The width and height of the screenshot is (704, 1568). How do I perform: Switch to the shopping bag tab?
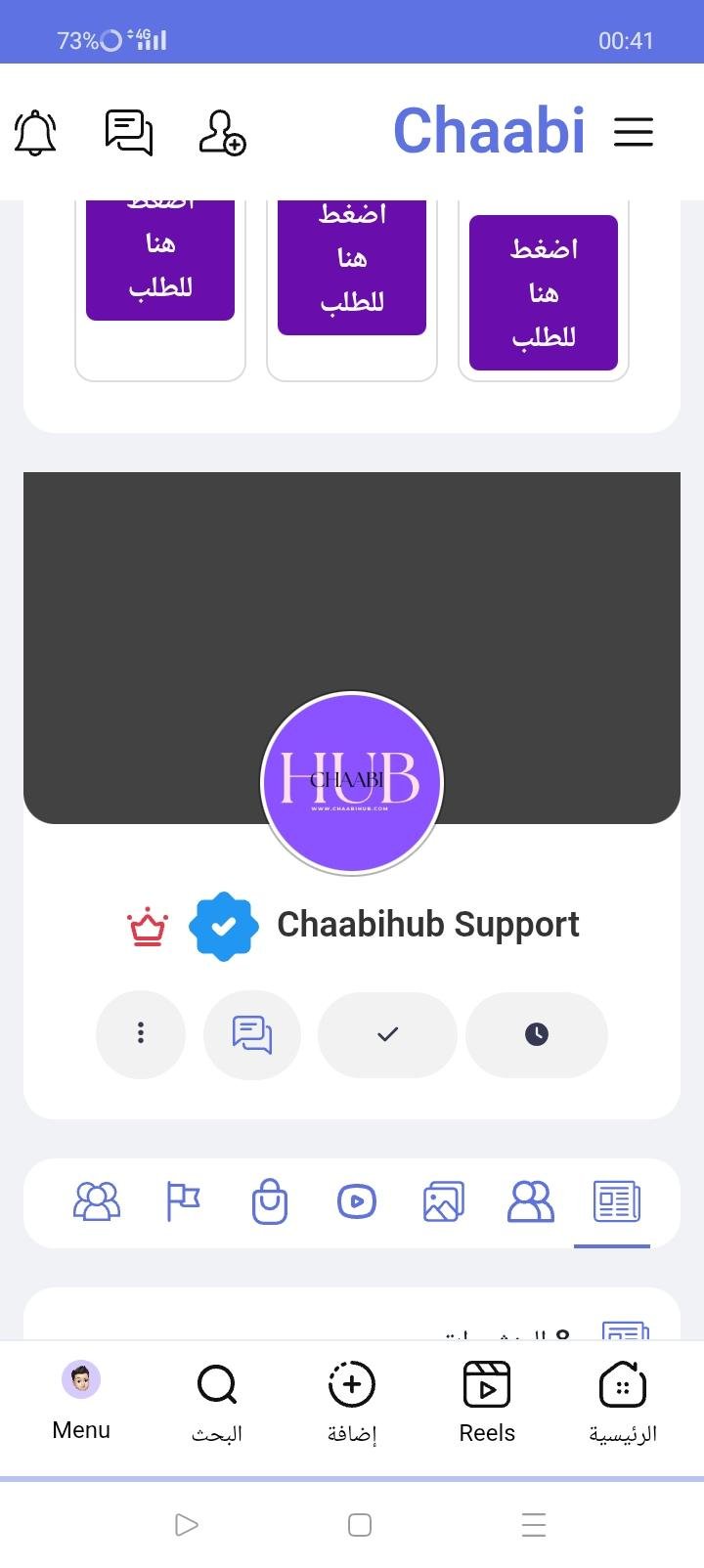tap(270, 1201)
